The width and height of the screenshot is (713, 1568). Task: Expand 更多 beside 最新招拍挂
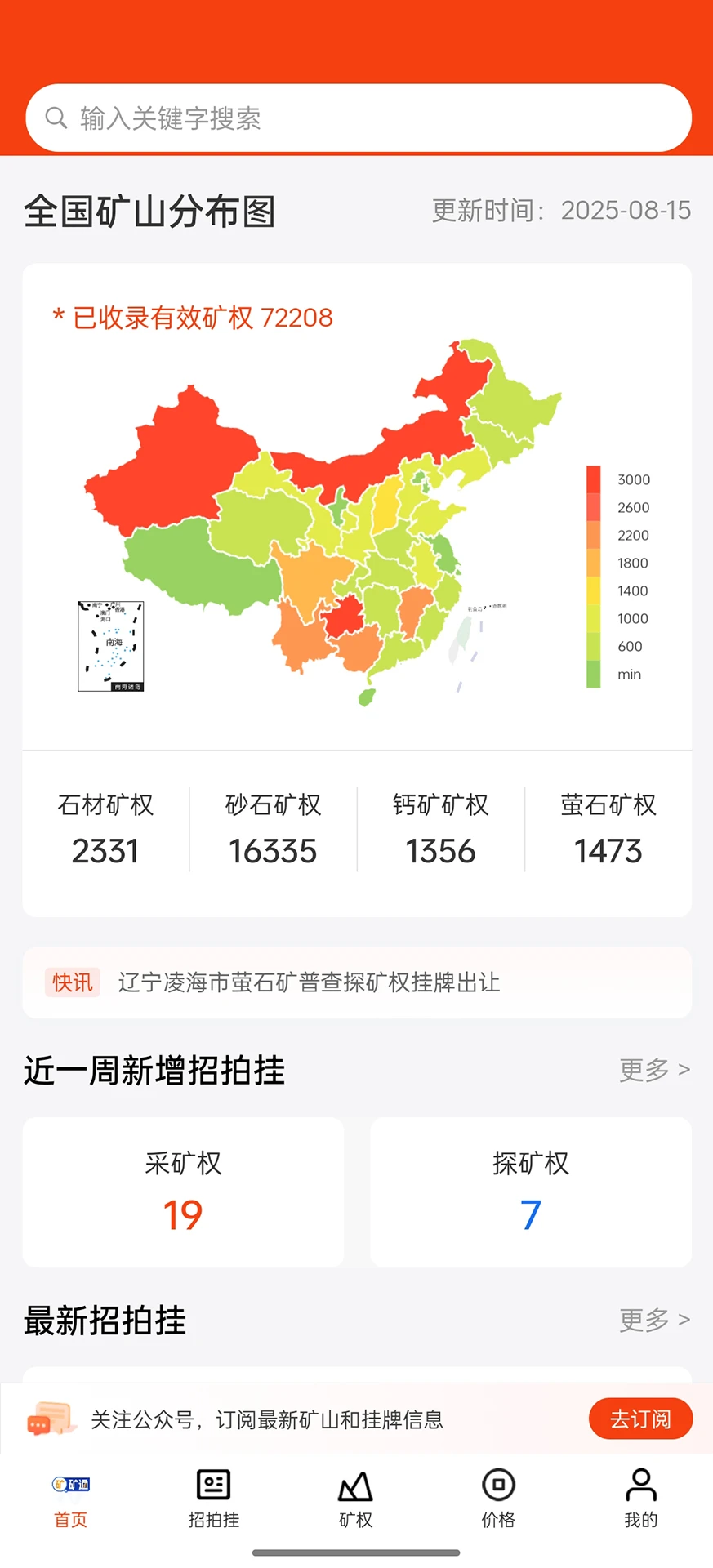click(x=652, y=1320)
